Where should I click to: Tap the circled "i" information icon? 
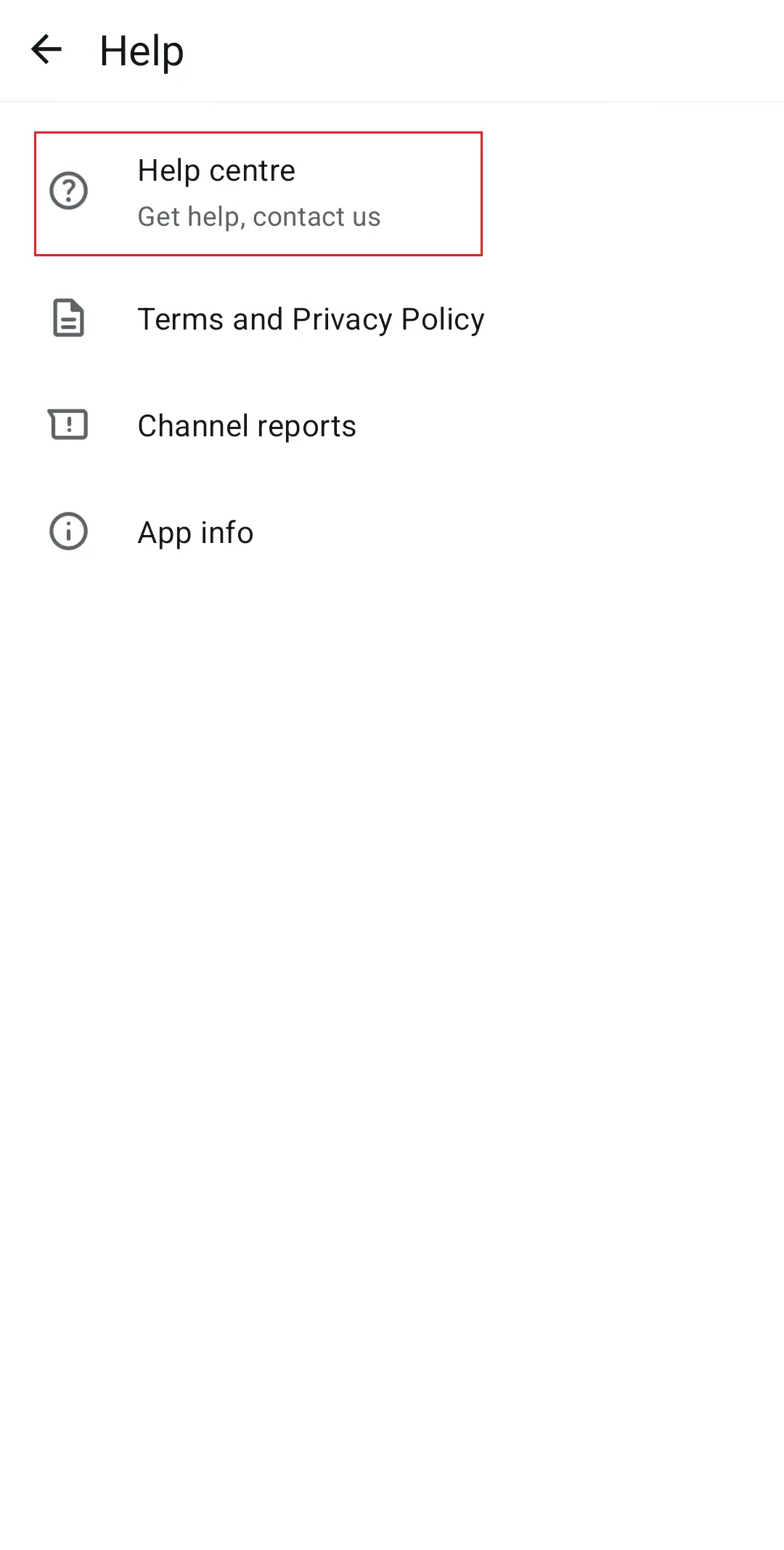tap(68, 531)
